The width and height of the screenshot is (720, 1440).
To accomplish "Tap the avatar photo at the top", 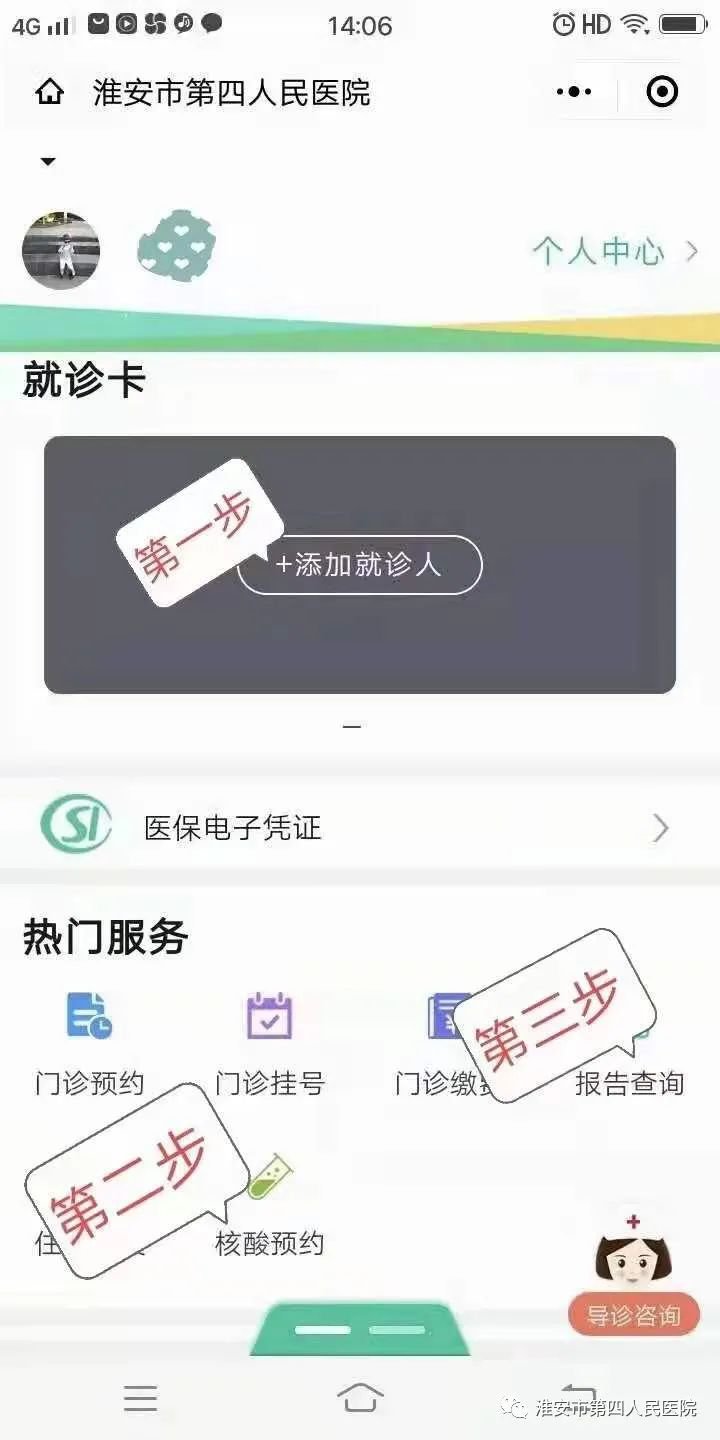I will click(x=61, y=250).
